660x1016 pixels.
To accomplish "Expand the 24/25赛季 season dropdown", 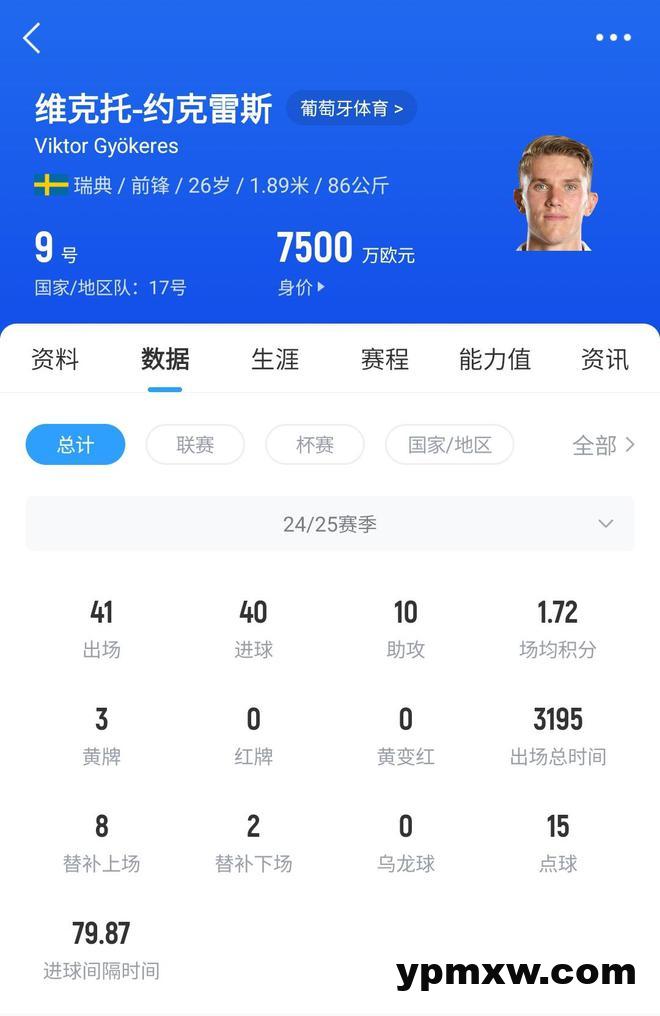I will point(330,524).
